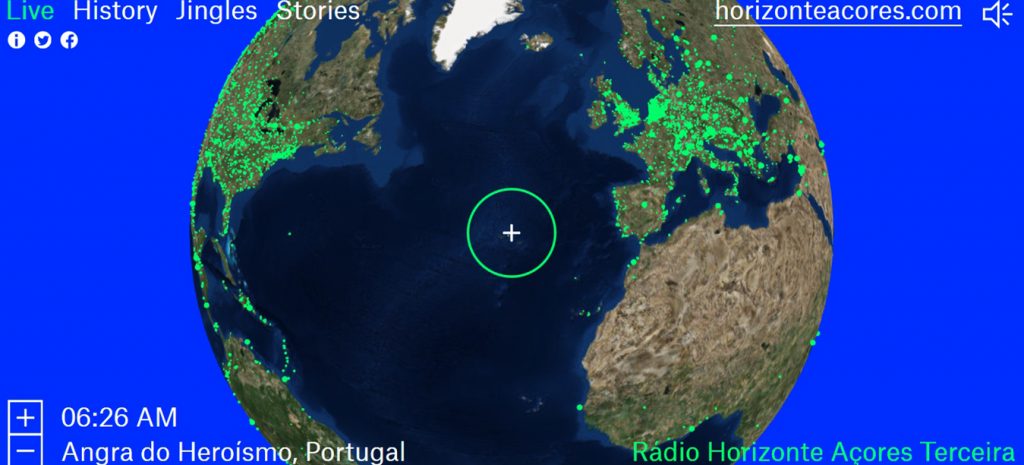Select the Stories tab
This screenshot has height=465, width=1024.
point(318,12)
